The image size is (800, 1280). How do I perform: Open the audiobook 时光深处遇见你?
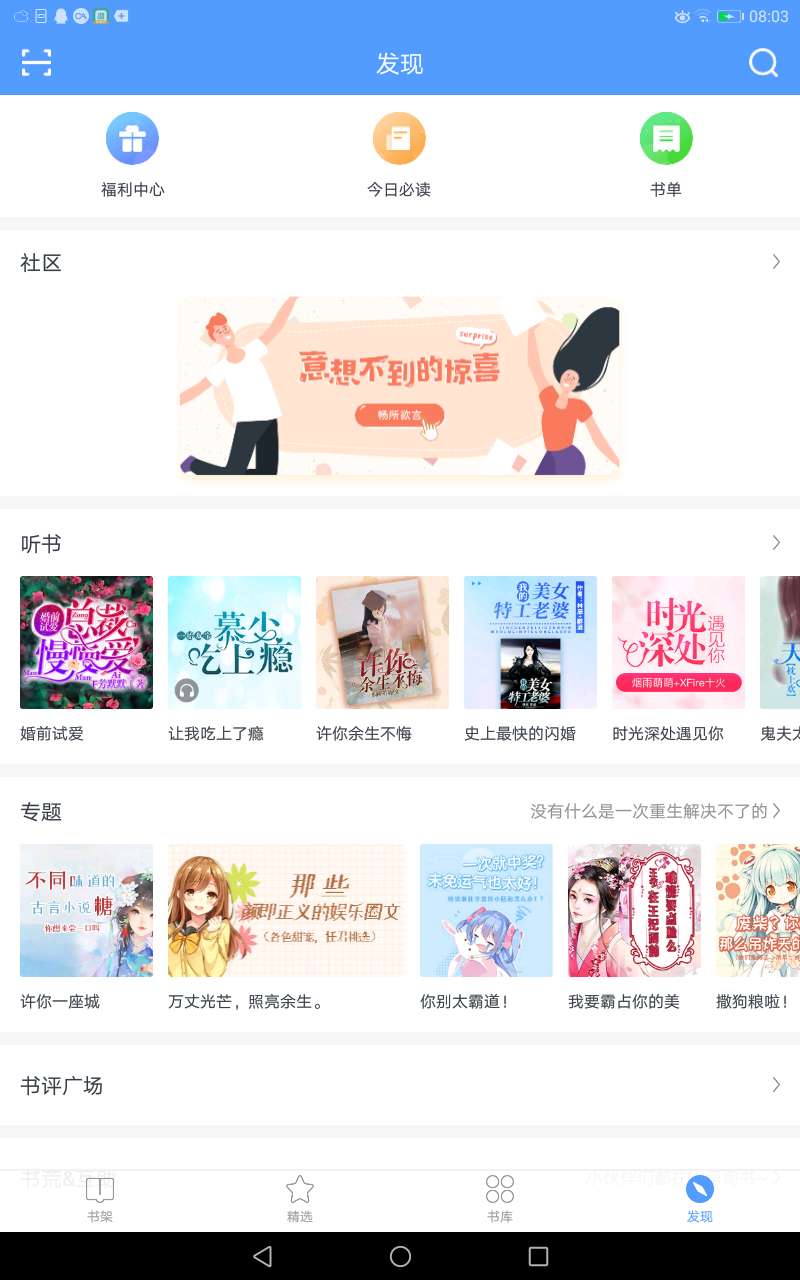(x=678, y=659)
